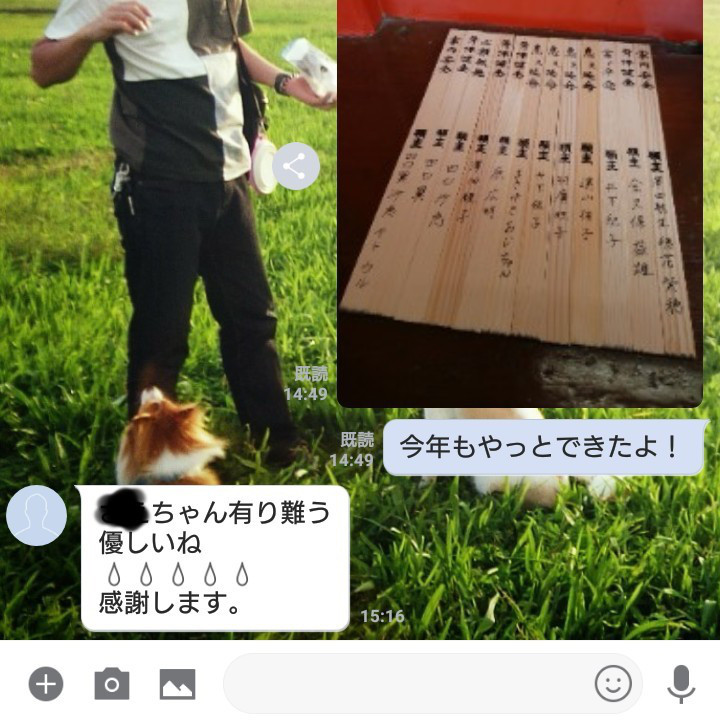Image resolution: width=720 pixels, height=721 pixels.
Task: Launch the camera to take a photo
Action: click(x=112, y=684)
